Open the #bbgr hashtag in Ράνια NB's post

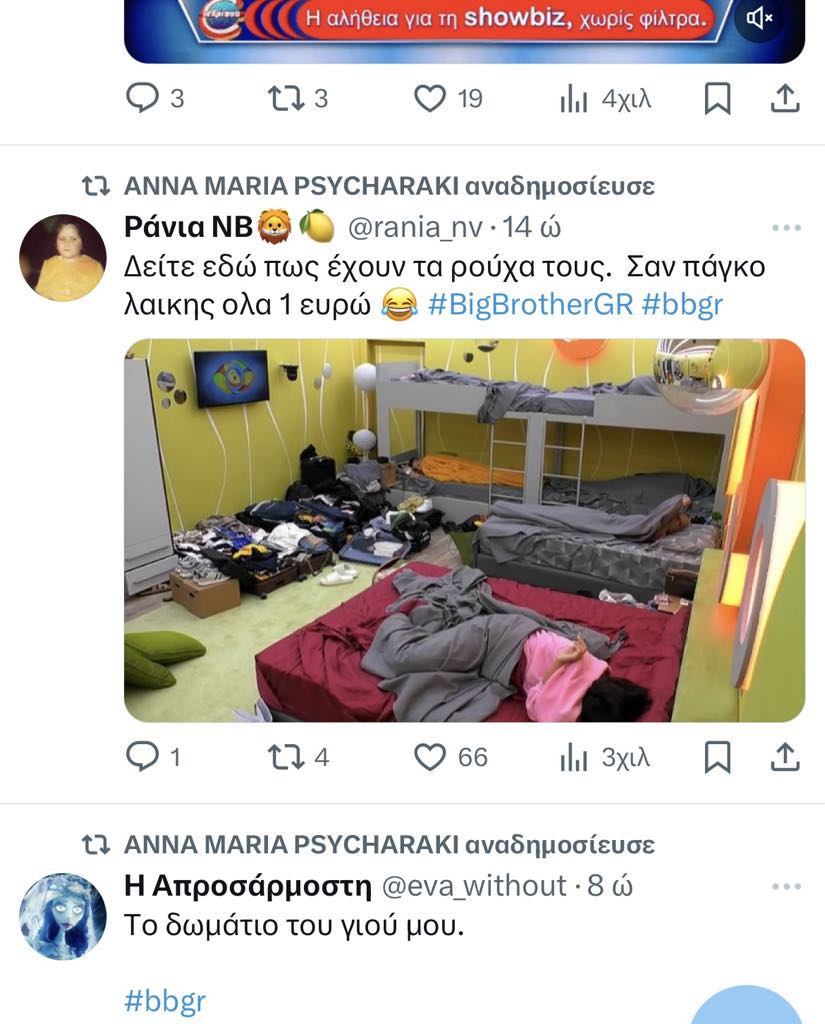682,305
